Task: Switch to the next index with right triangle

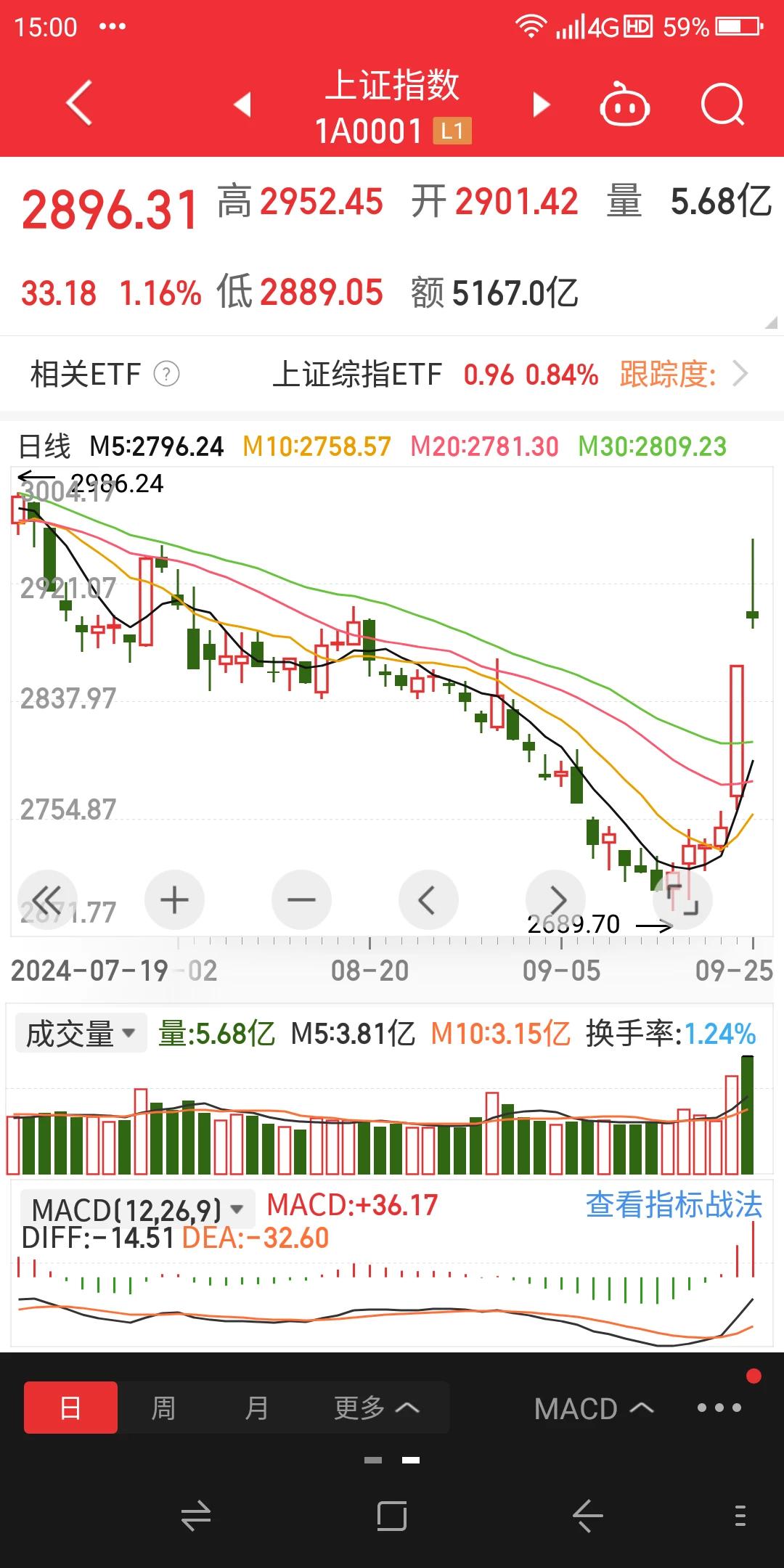Action: click(541, 105)
